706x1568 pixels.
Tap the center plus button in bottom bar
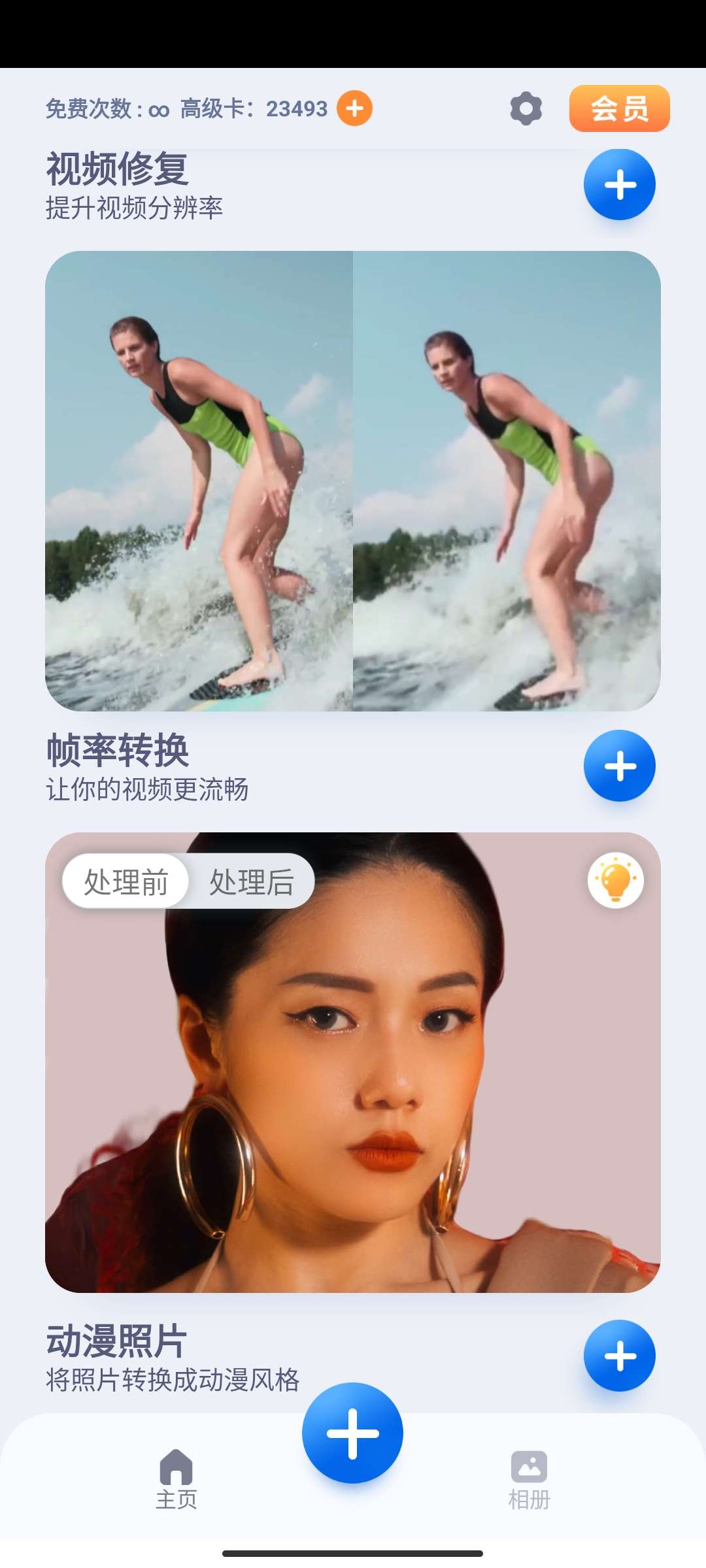[x=352, y=1433]
